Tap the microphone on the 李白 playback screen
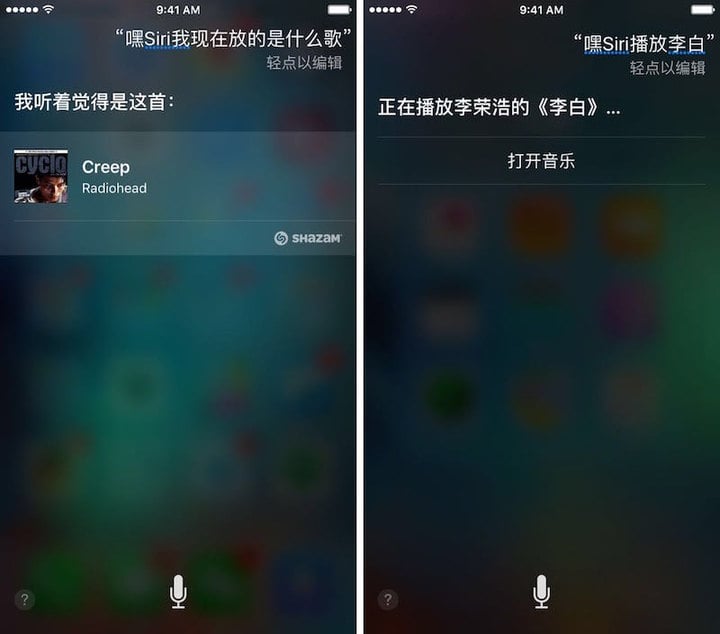 [541, 591]
